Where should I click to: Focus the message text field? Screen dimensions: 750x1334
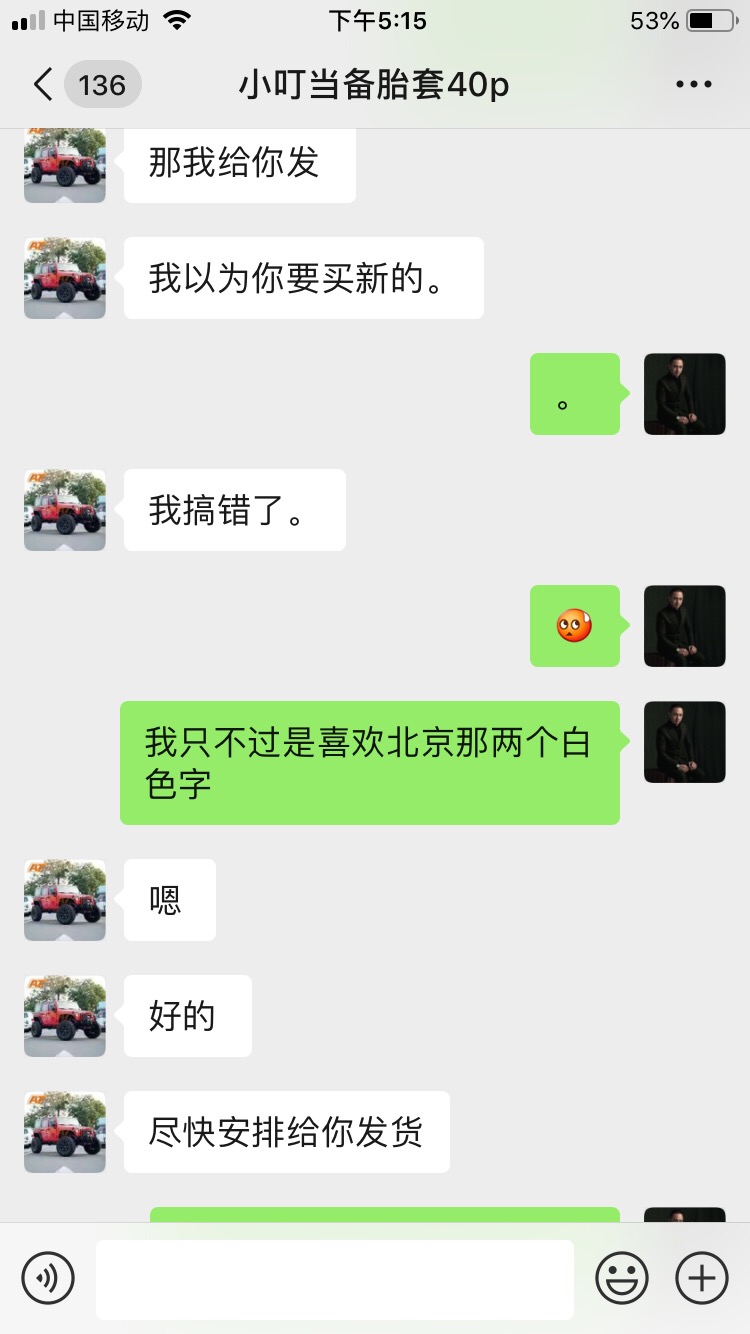pyautogui.click(x=335, y=1279)
